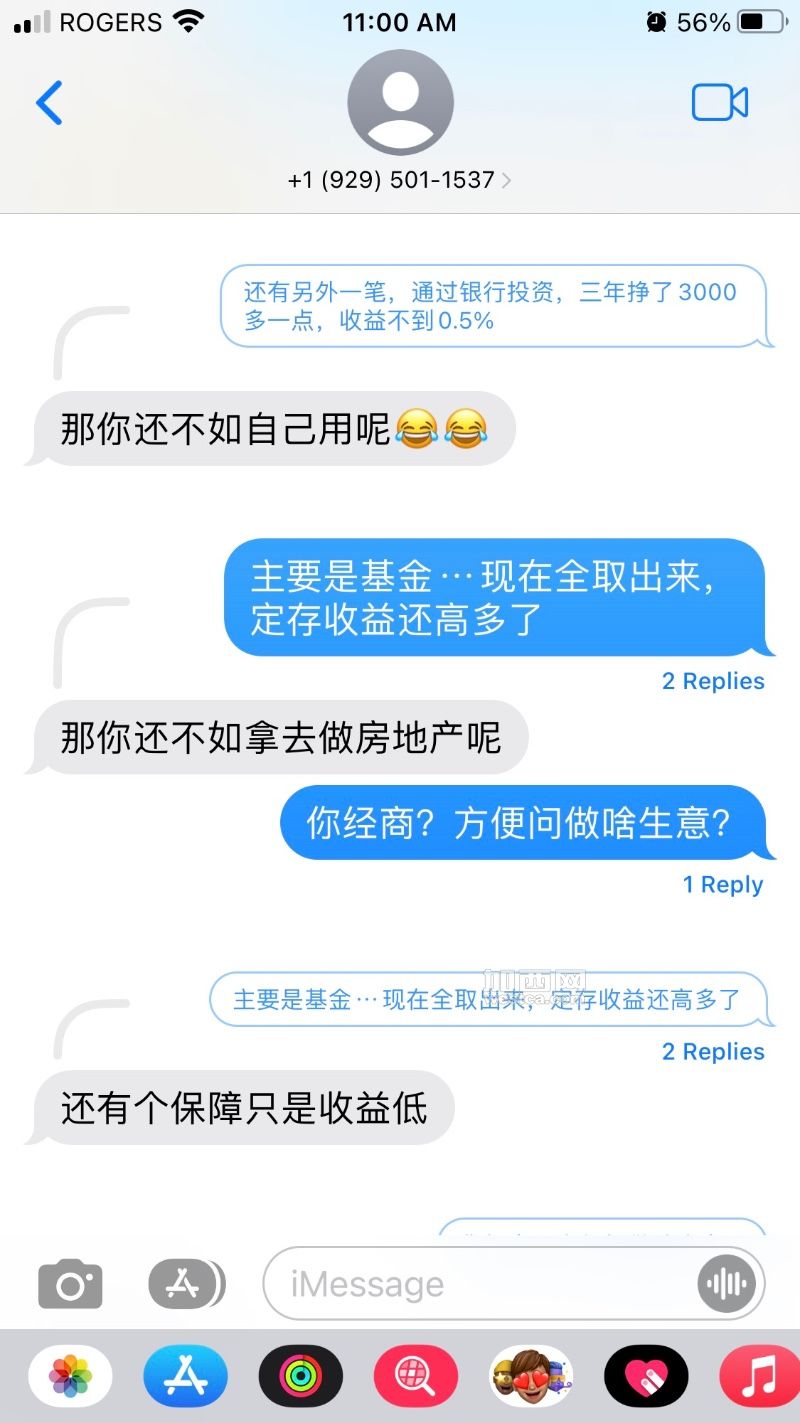
Task: View the 1 Reply under 你经商 message
Action: click(x=722, y=885)
